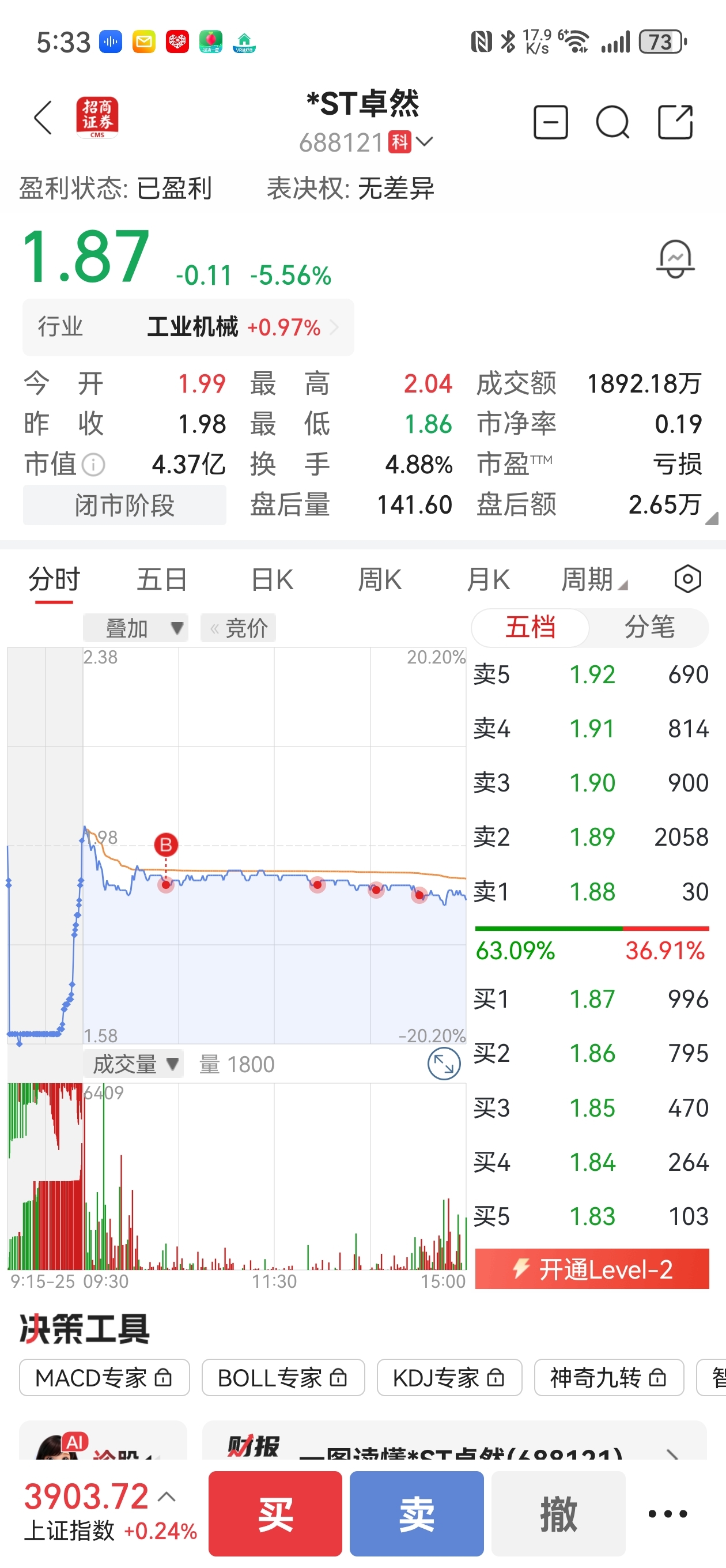726x1568 pixels.
Task: Expand the chart to full screen
Action: tap(444, 1064)
